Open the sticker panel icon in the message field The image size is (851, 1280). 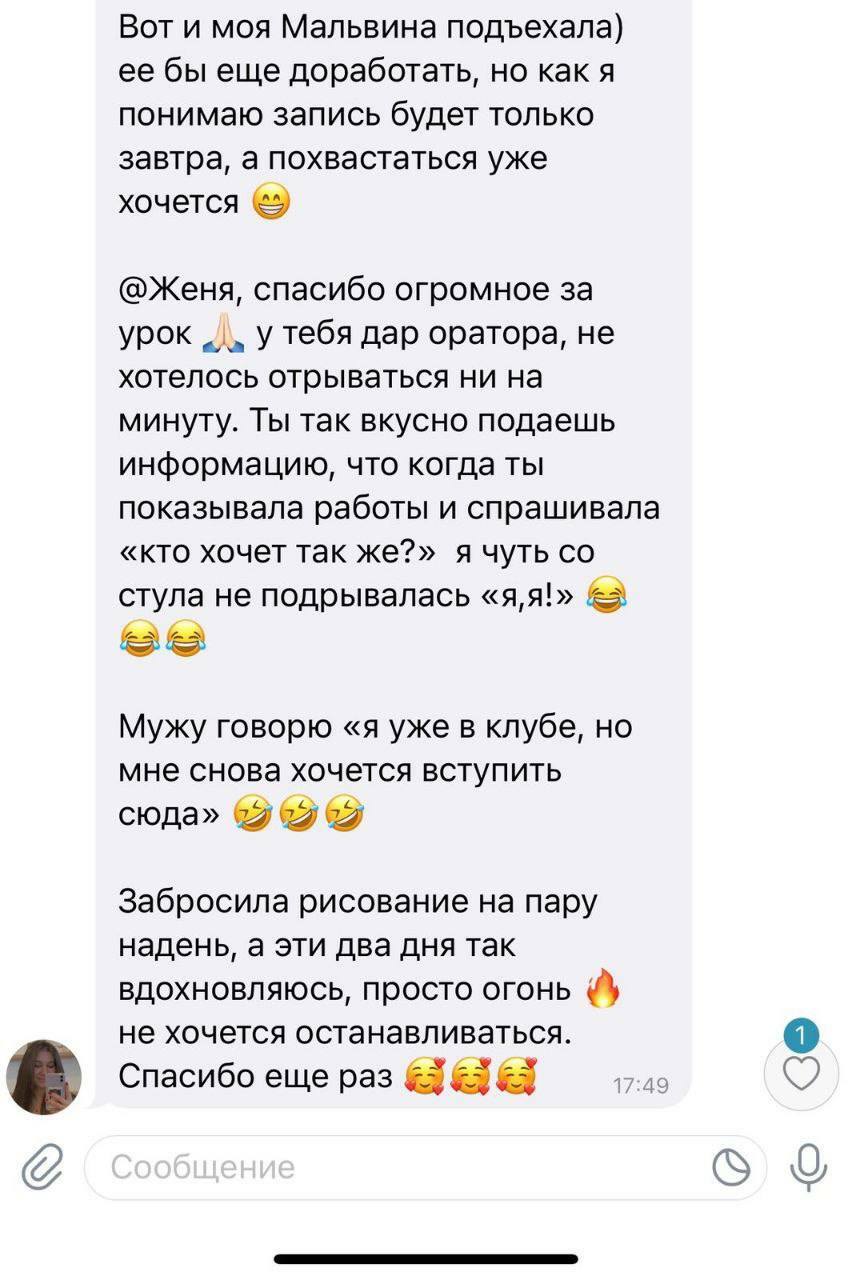(x=731, y=1168)
